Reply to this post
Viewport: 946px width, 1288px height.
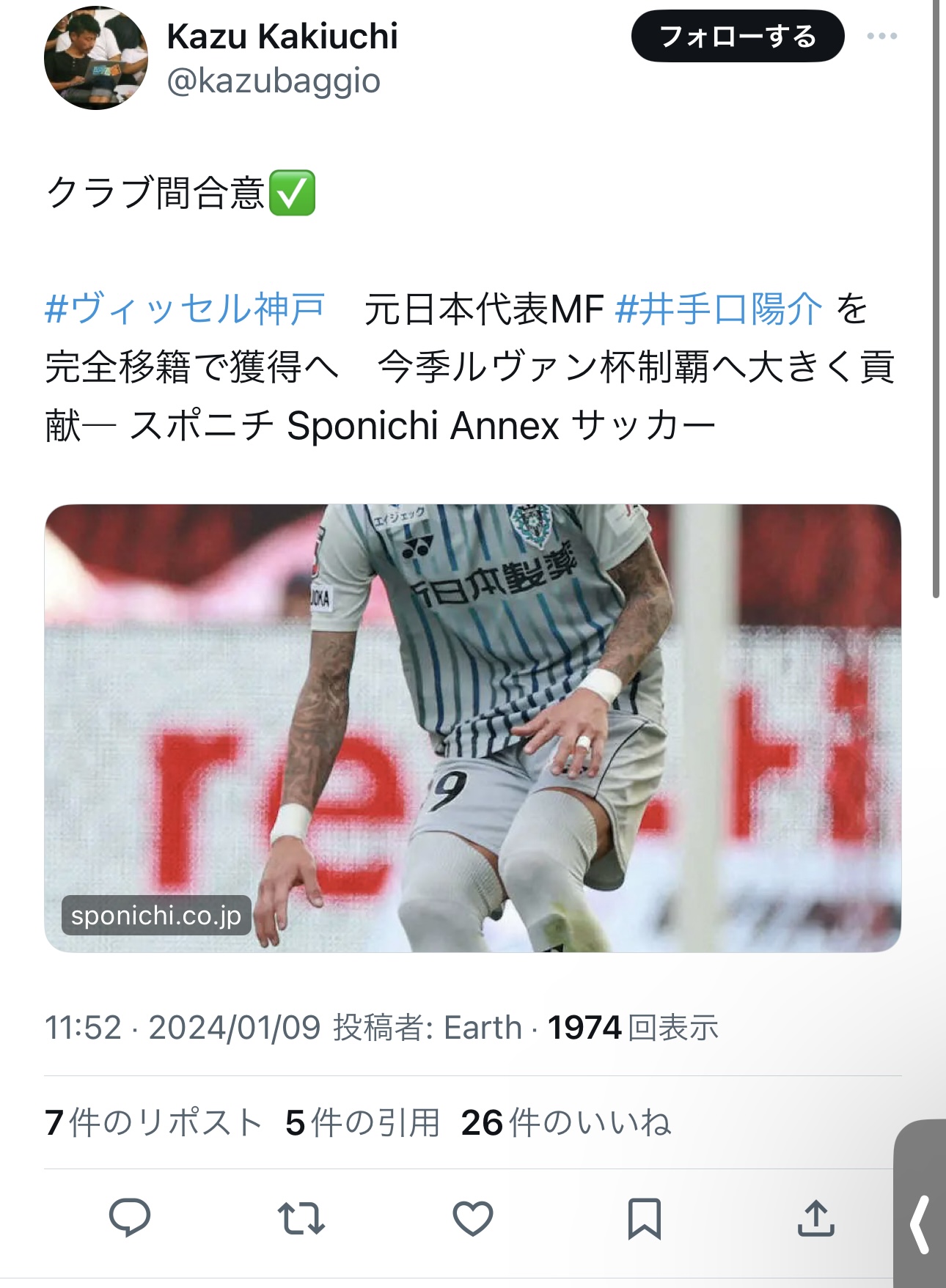[x=130, y=1218]
